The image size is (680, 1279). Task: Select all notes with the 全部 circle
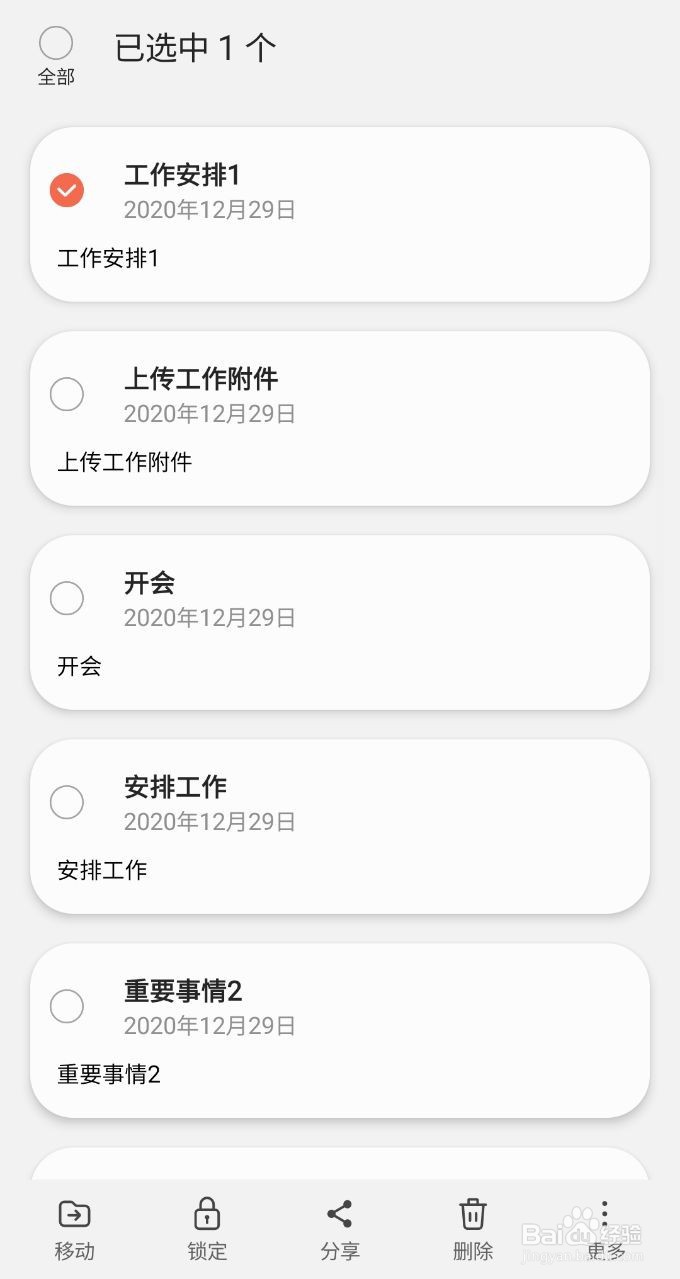click(56, 44)
